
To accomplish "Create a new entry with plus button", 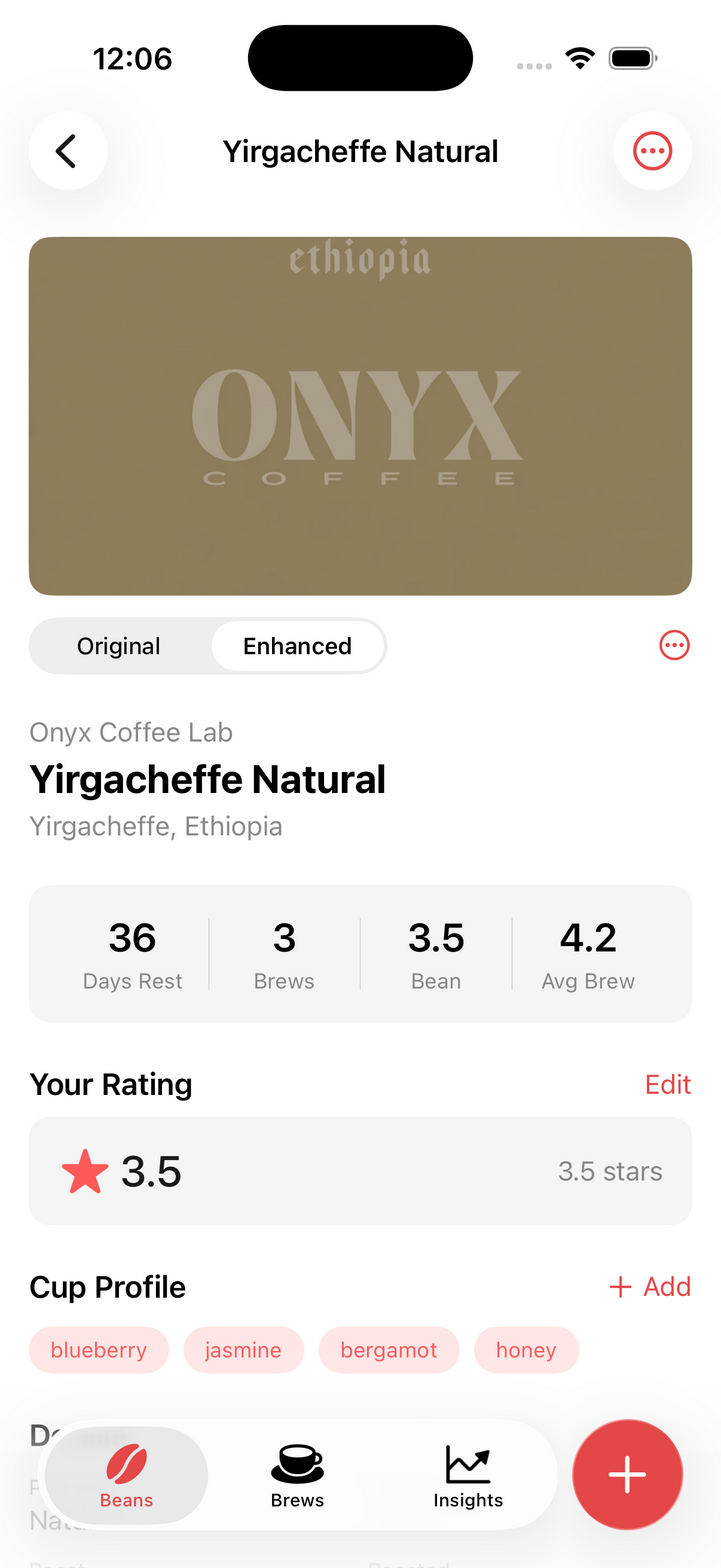I will coord(627,1475).
